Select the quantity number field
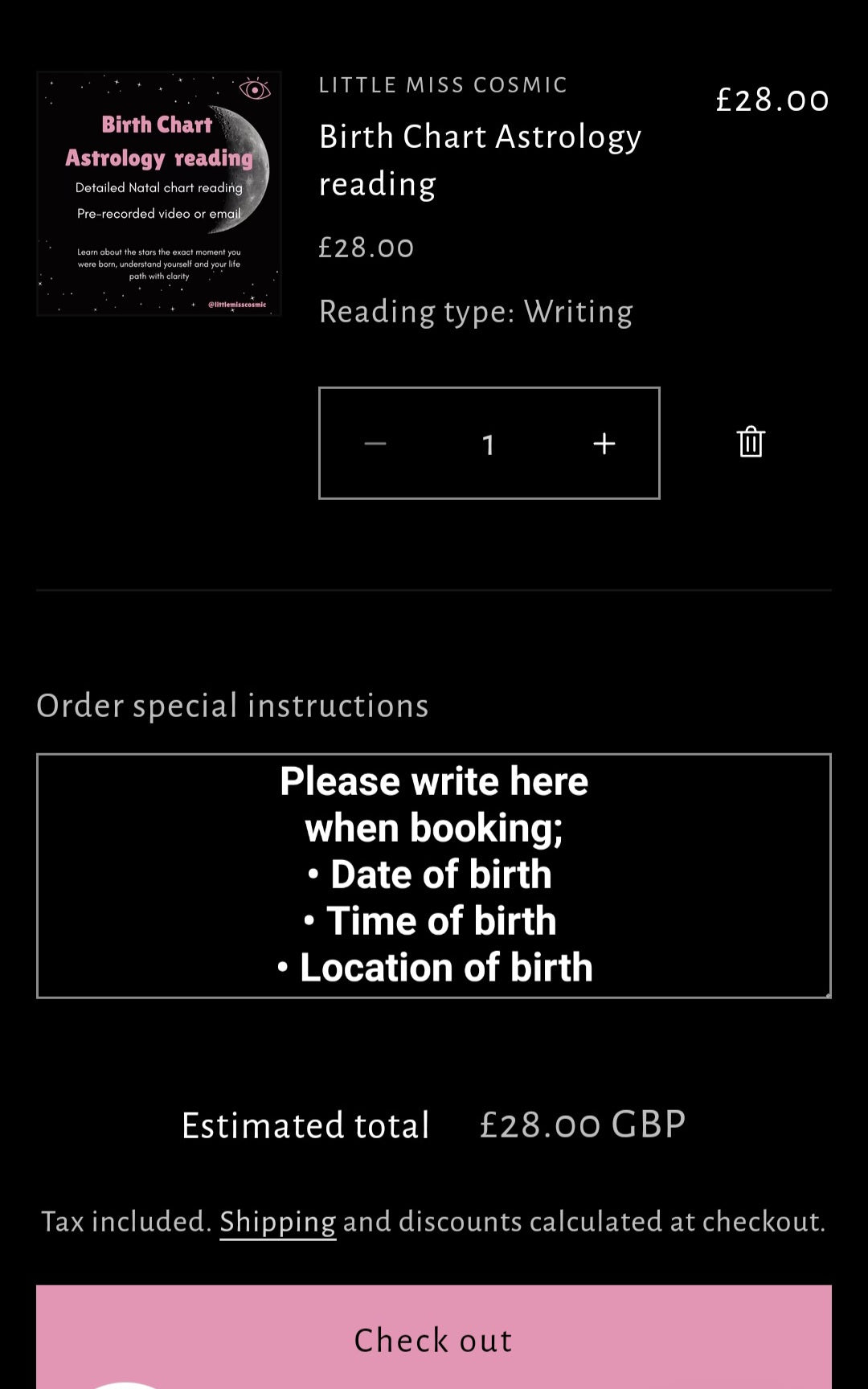Image resolution: width=868 pixels, height=1389 pixels. click(488, 444)
